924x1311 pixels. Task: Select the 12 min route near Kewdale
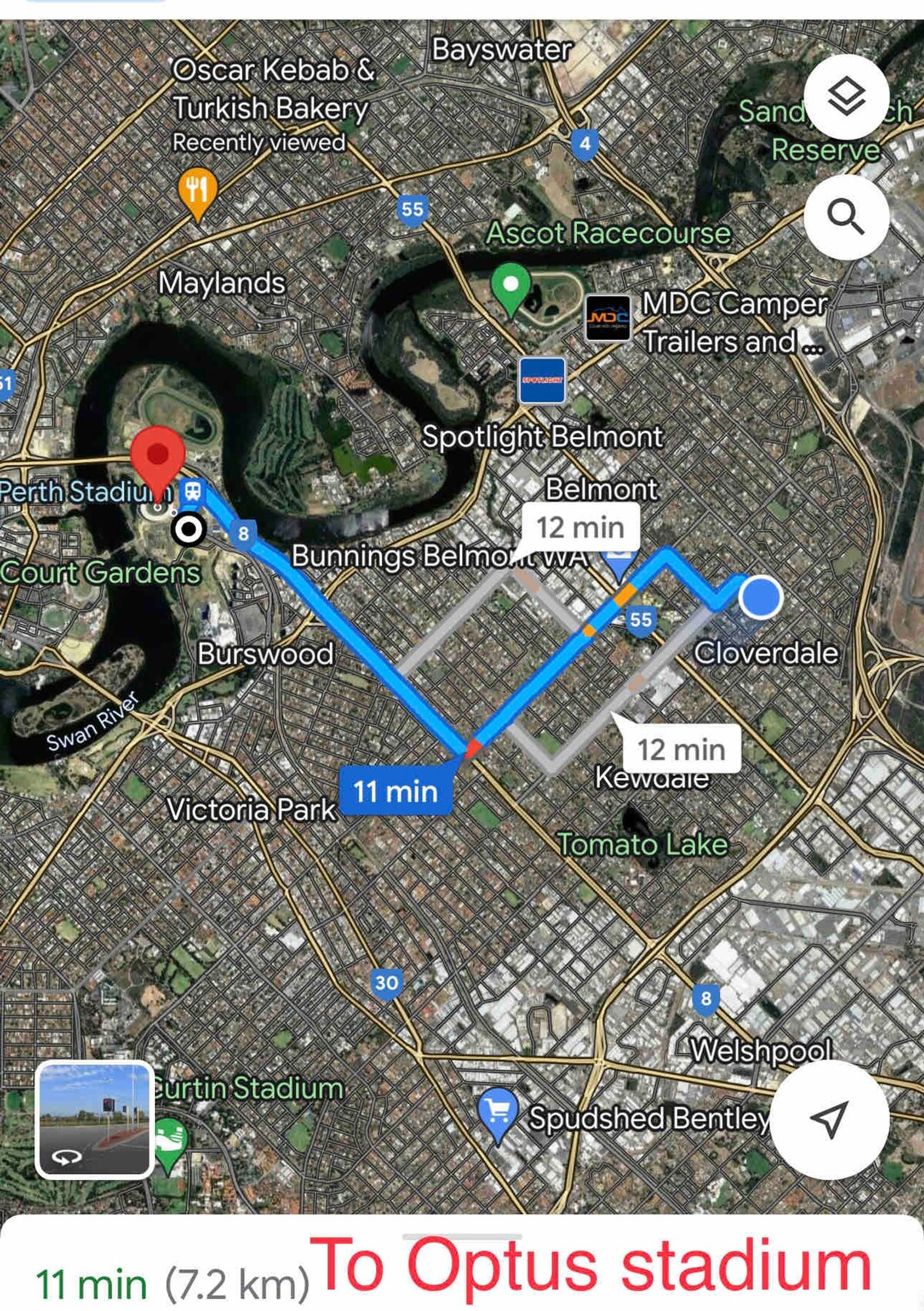coord(681,750)
